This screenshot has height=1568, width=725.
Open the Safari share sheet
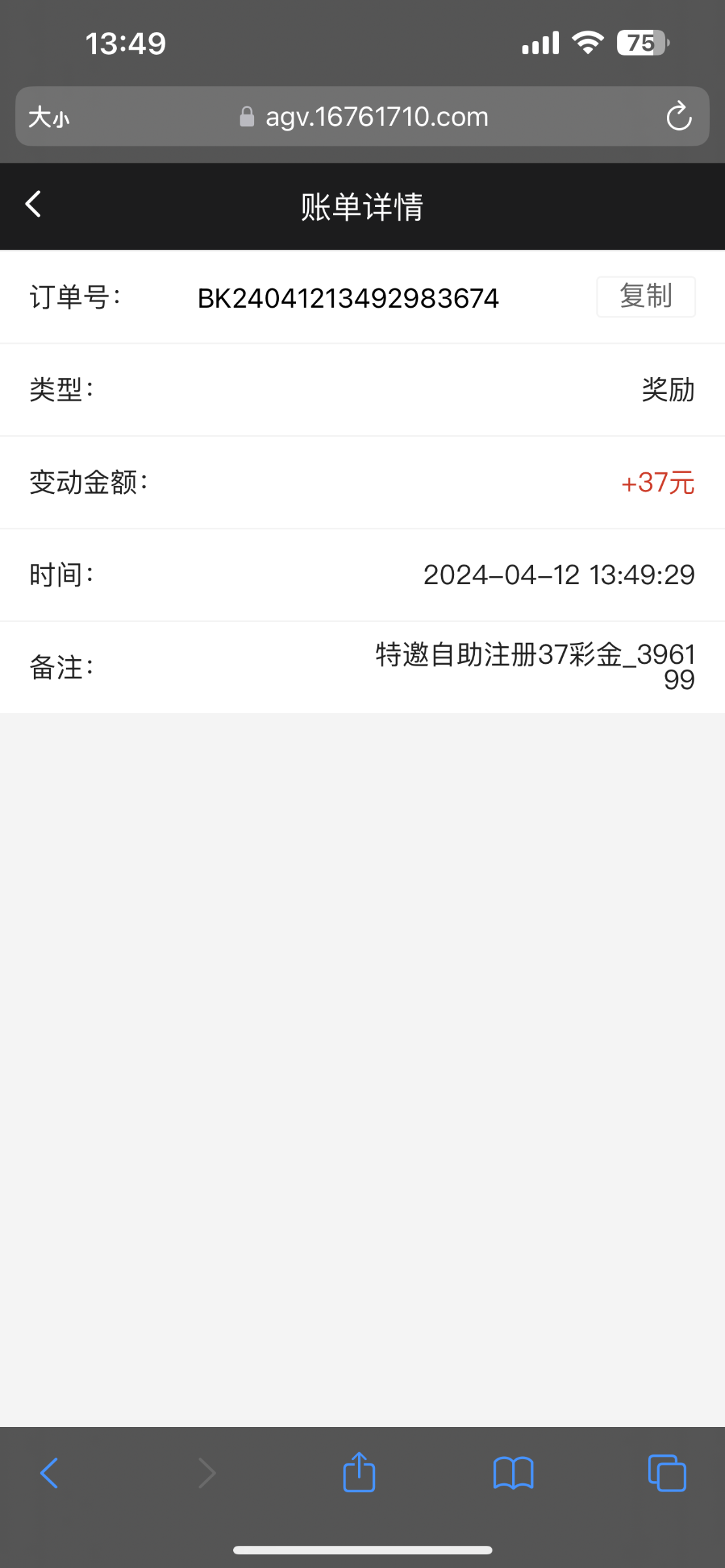(x=359, y=1472)
